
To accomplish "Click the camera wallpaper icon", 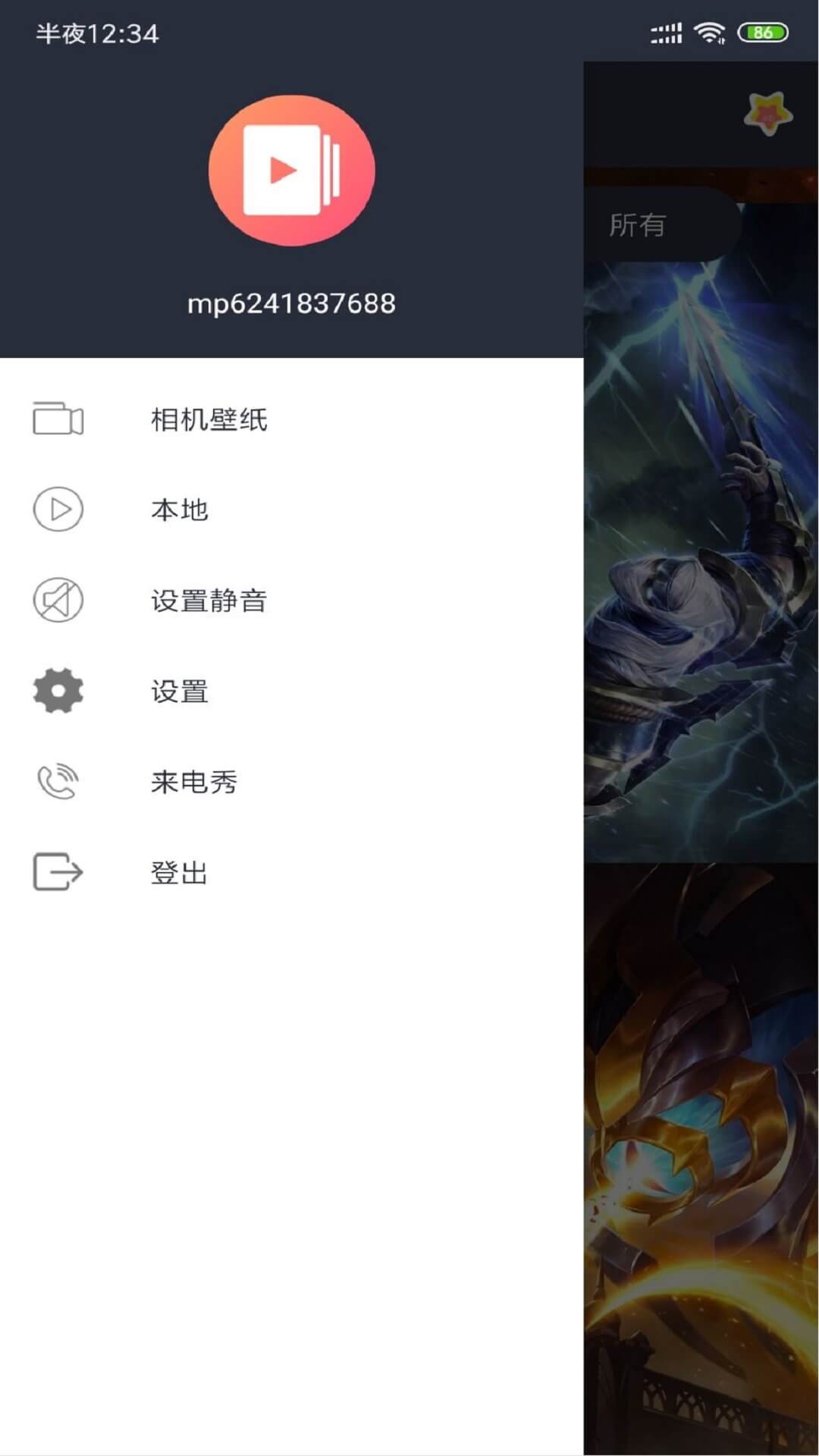I will click(x=57, y=419).
